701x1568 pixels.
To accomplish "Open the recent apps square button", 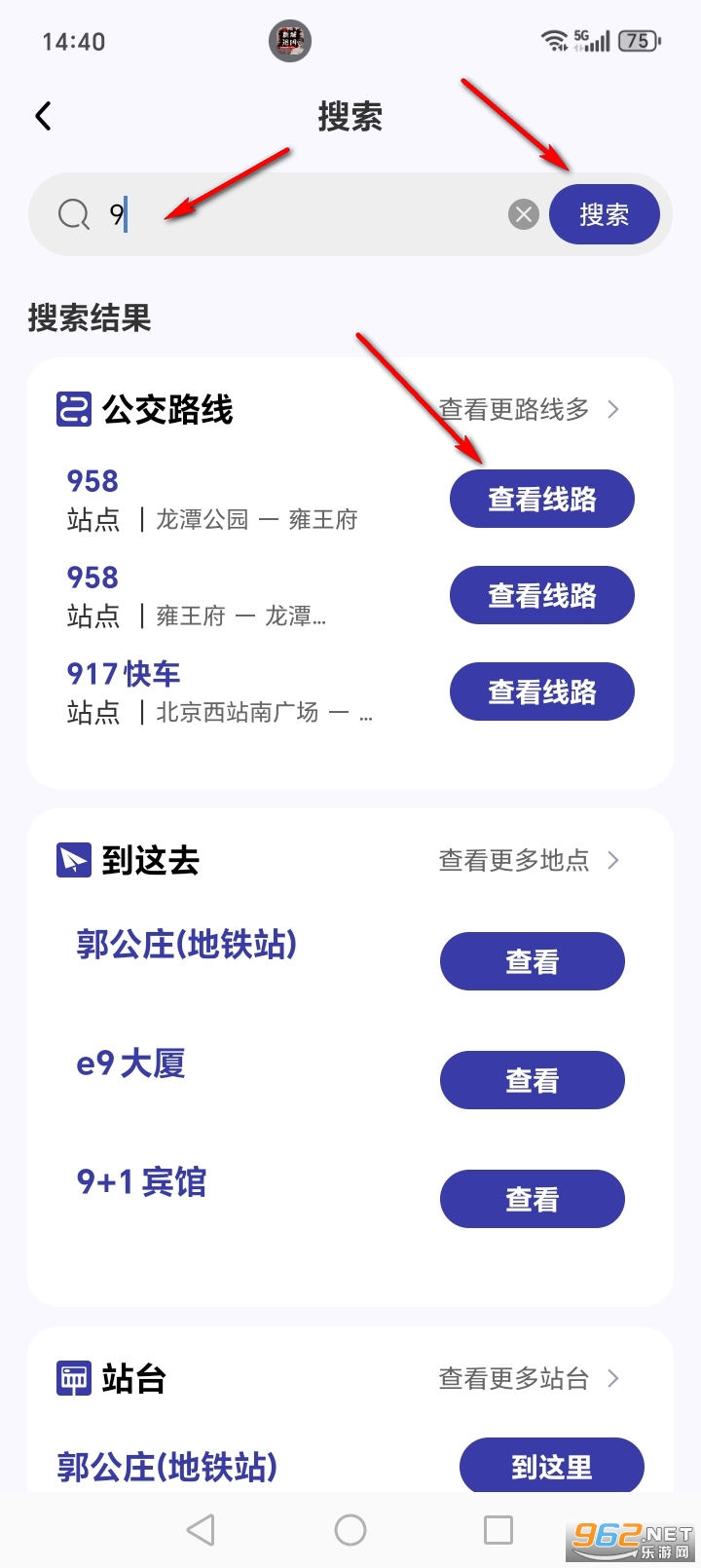I will coord(498,1529).
